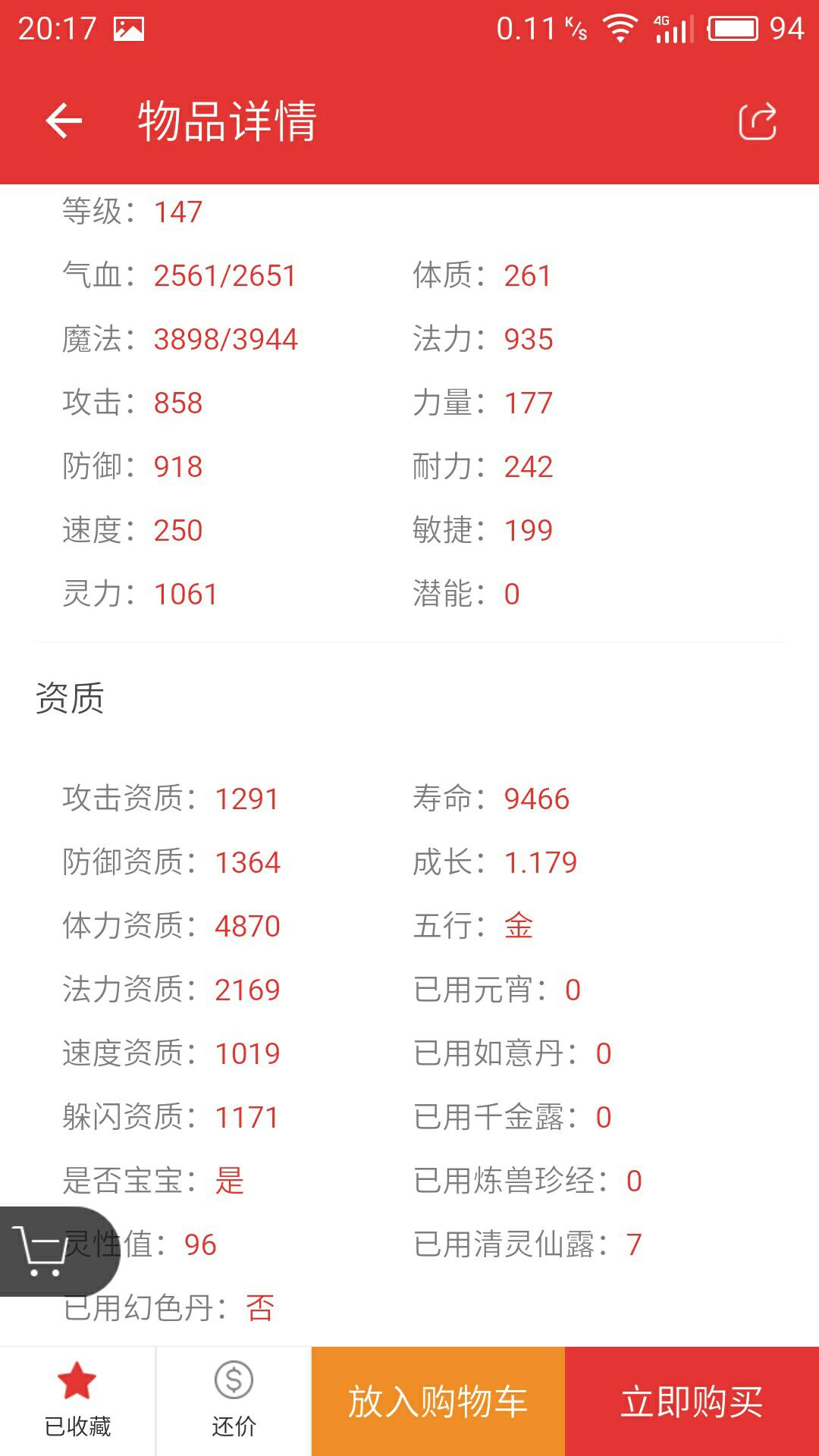Remove from favorites via 已收藏 star
The image size is (819, 1456).
coord(77,1401)
